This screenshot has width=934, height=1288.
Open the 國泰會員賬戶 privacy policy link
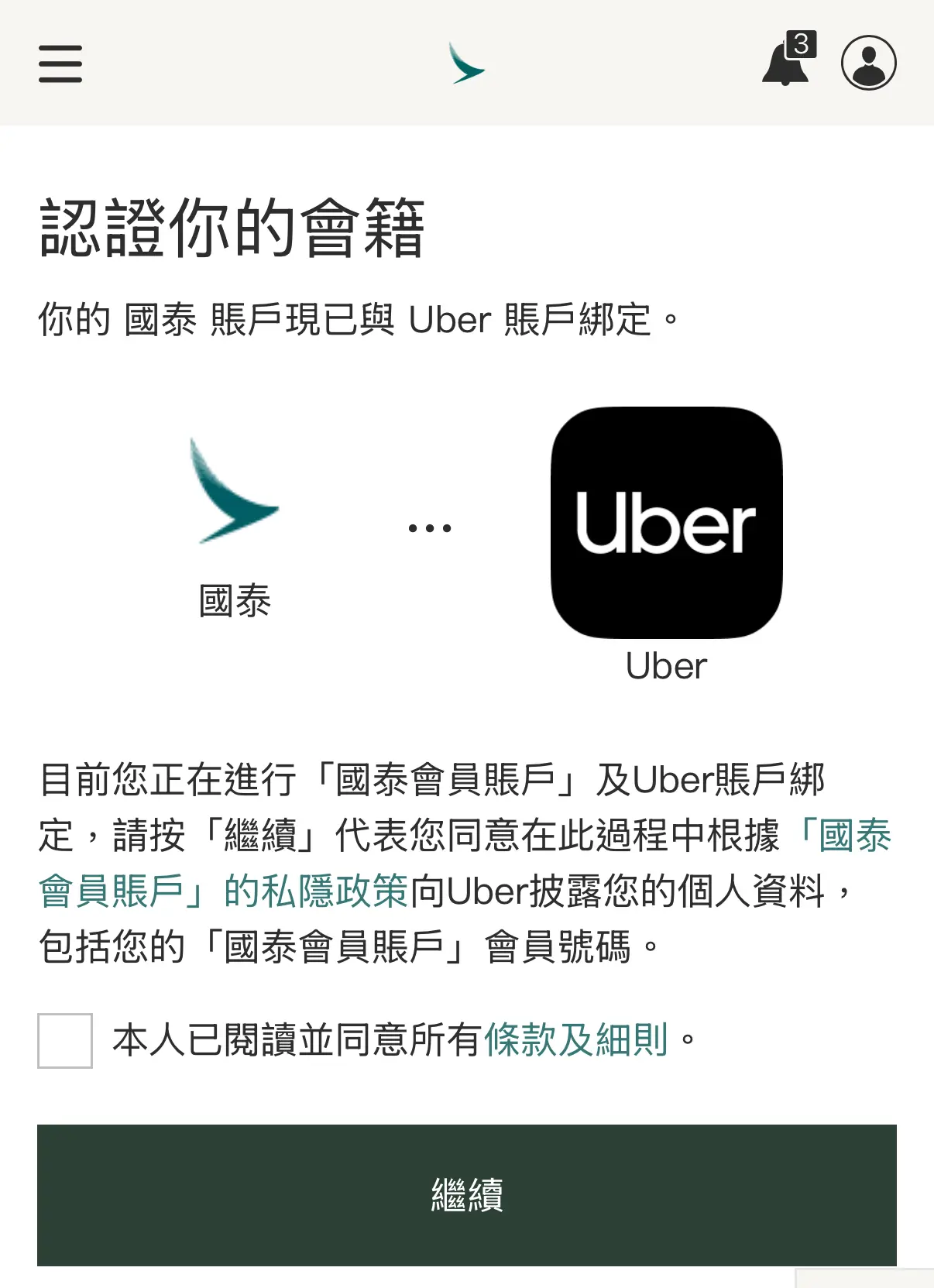pos(223,891)
